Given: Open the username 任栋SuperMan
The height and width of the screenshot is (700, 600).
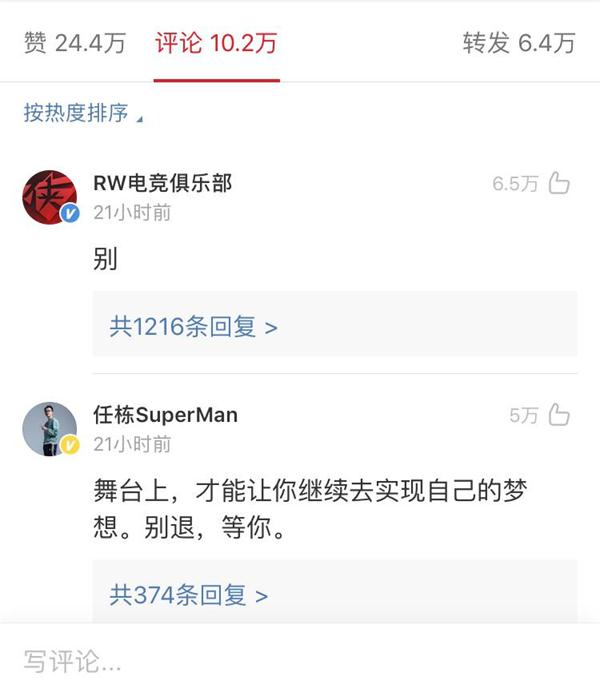Looking at the screenshot, I should [165, 415].
